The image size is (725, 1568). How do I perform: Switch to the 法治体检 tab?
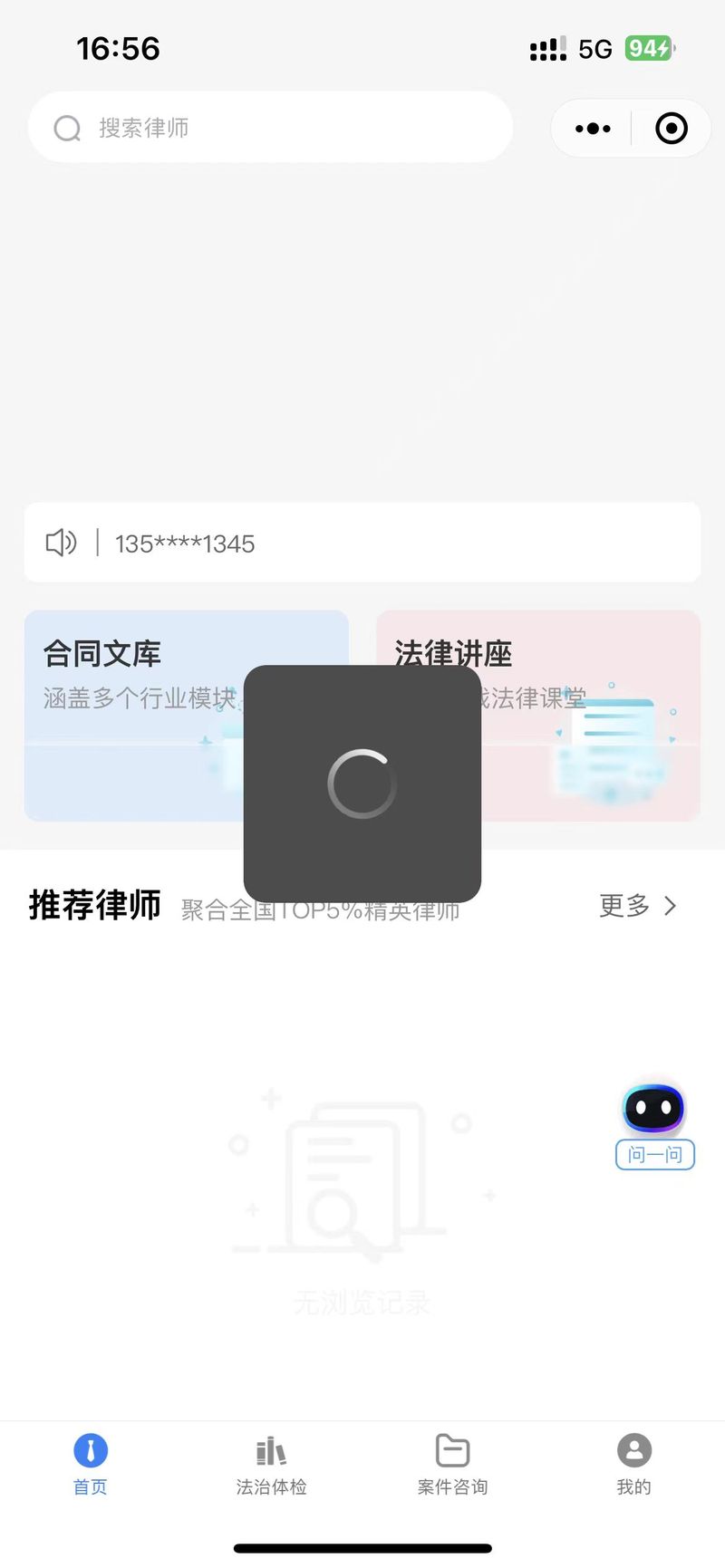(x=271, y=1463)
